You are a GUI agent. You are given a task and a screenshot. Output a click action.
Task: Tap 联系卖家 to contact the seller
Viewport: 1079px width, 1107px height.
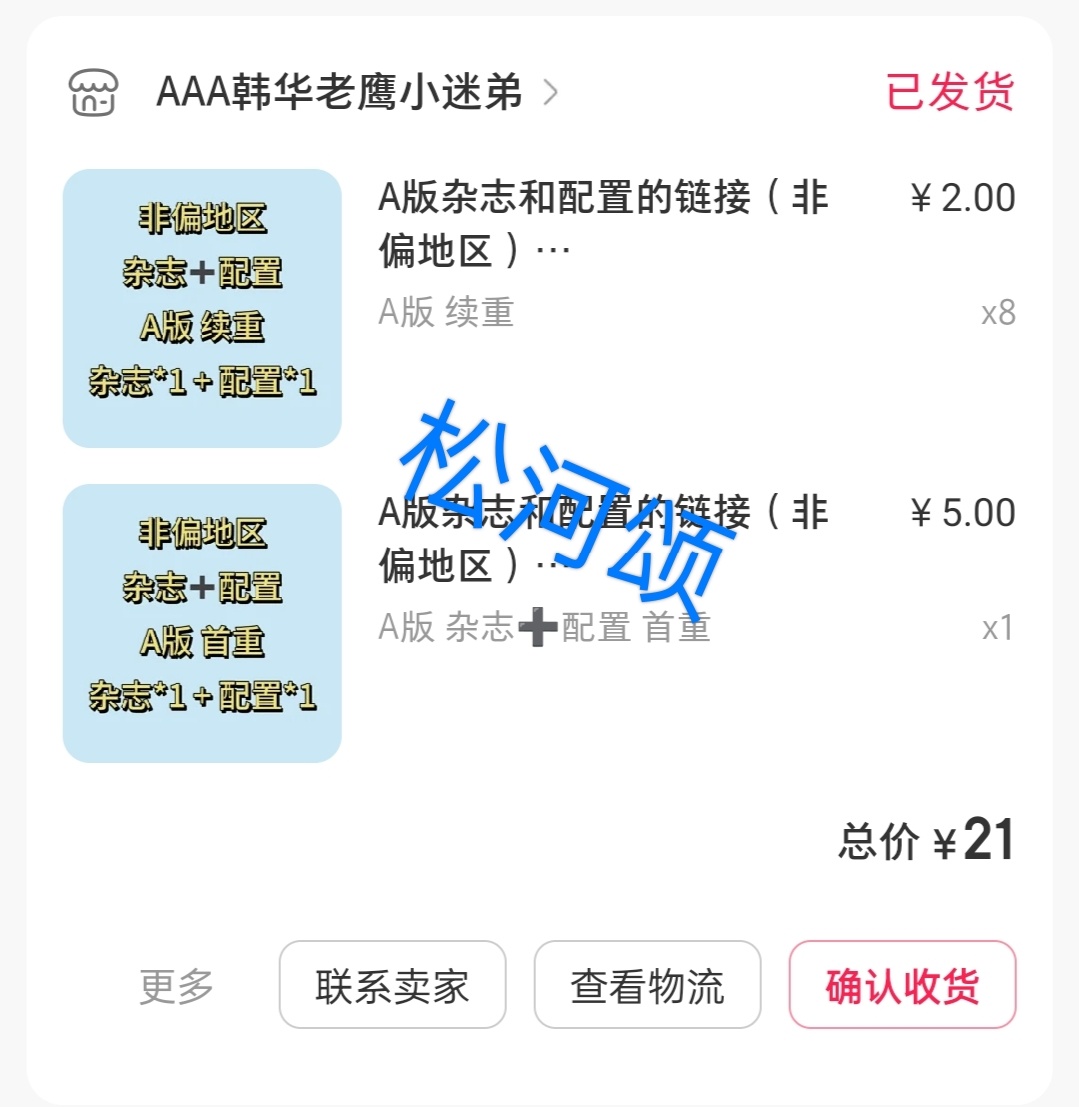pyautogui.click(x=393, y=986)
